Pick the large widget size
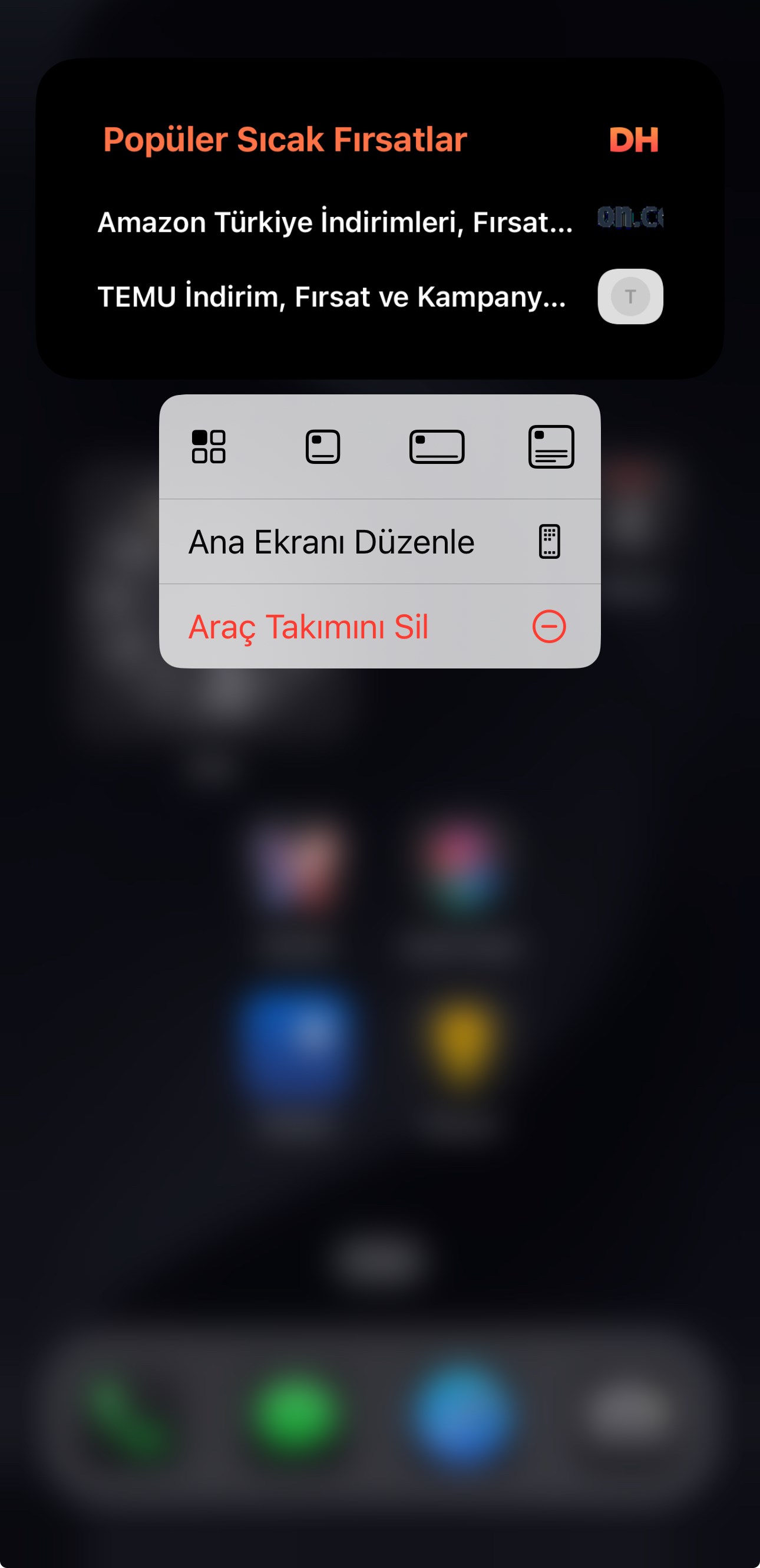760x1568 pixels. tap(551, 447)
